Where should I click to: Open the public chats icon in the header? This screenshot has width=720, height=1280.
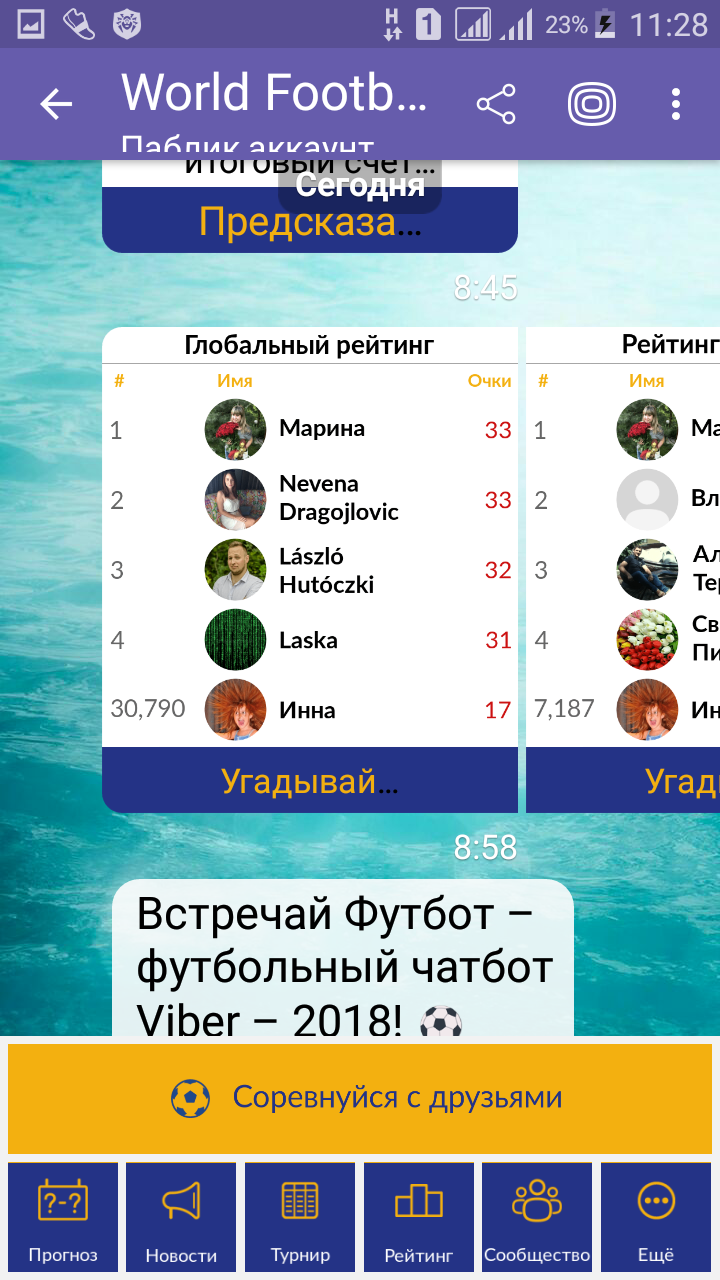tap(591, 104)
